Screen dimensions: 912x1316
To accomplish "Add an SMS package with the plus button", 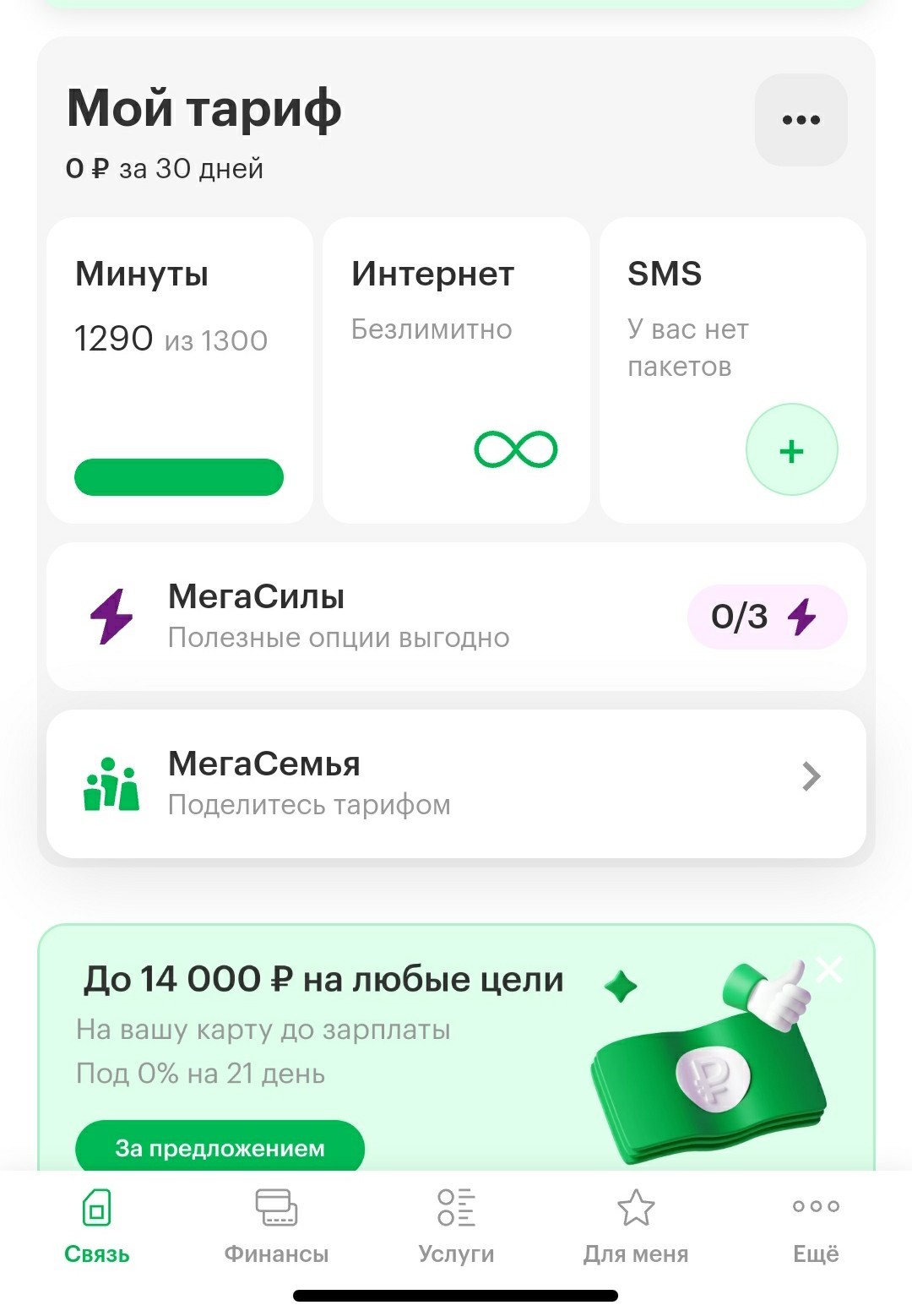I will [791, 450].
